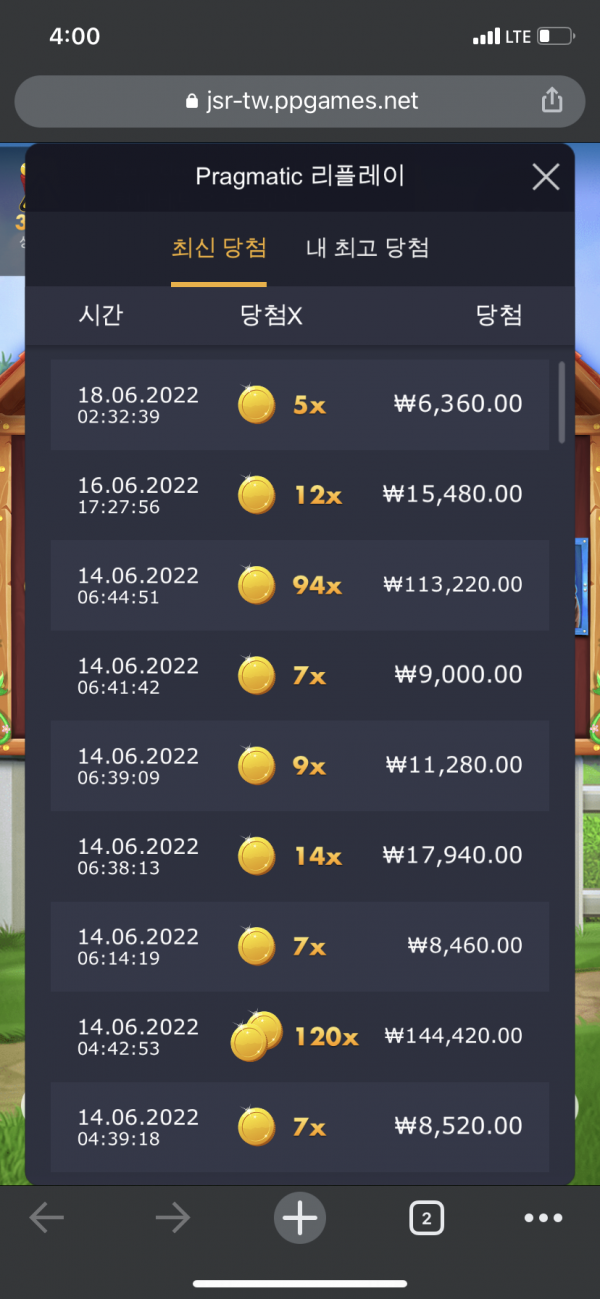Open the replay with ₩8,460.00 win
The width and height of the screenshot is (600, 1299).
pos(300,946)
